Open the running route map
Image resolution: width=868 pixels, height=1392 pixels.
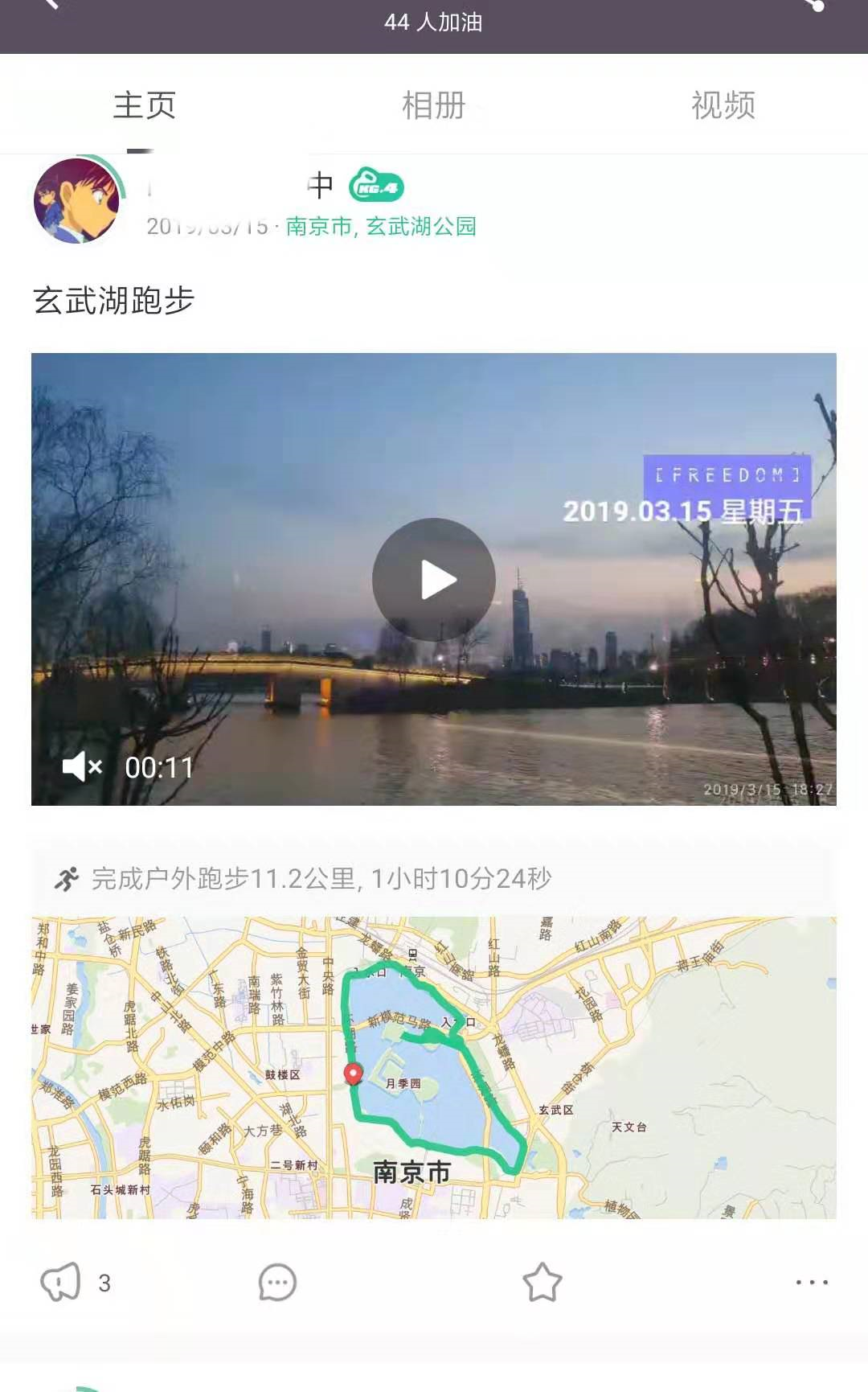pos(434,1067)
